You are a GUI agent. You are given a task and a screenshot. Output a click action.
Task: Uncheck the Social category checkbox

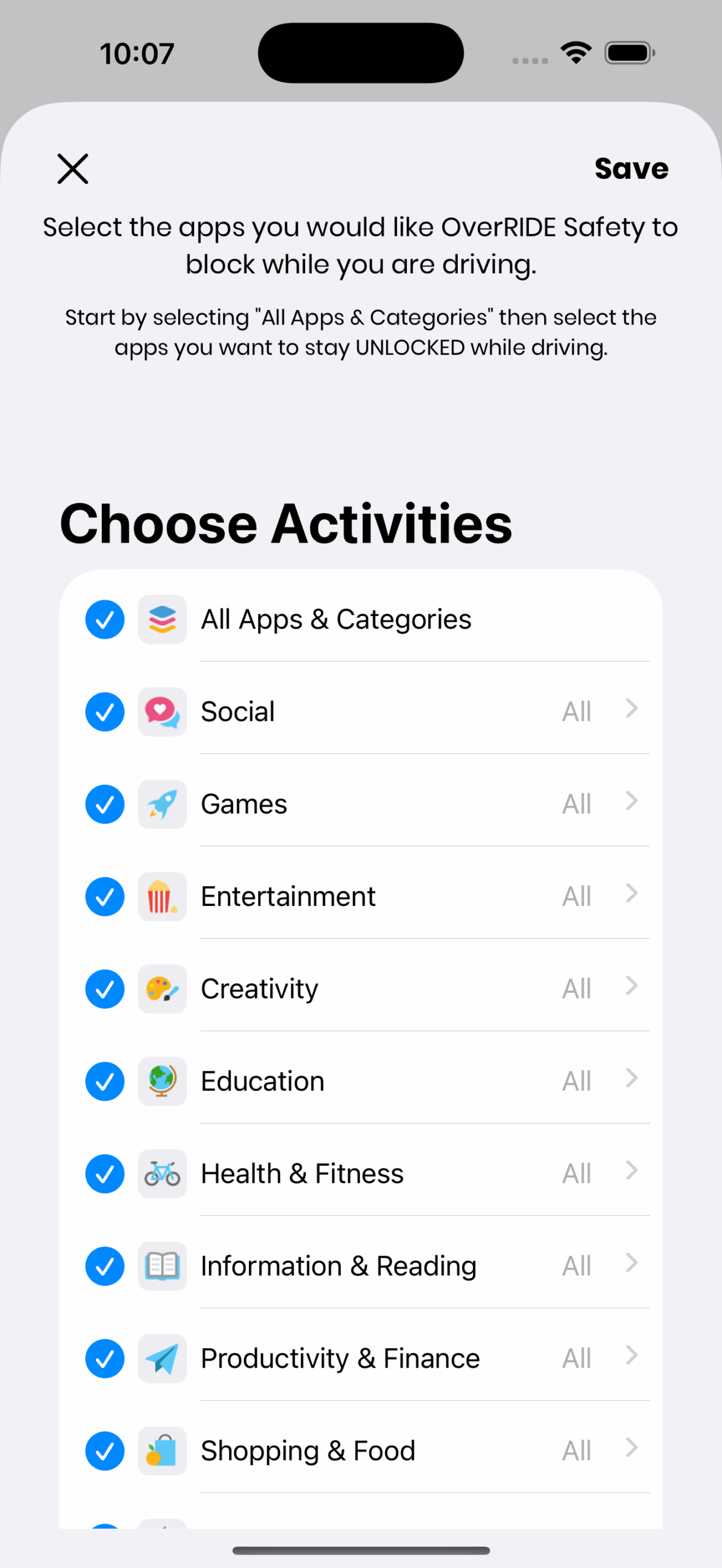[104, 712]
